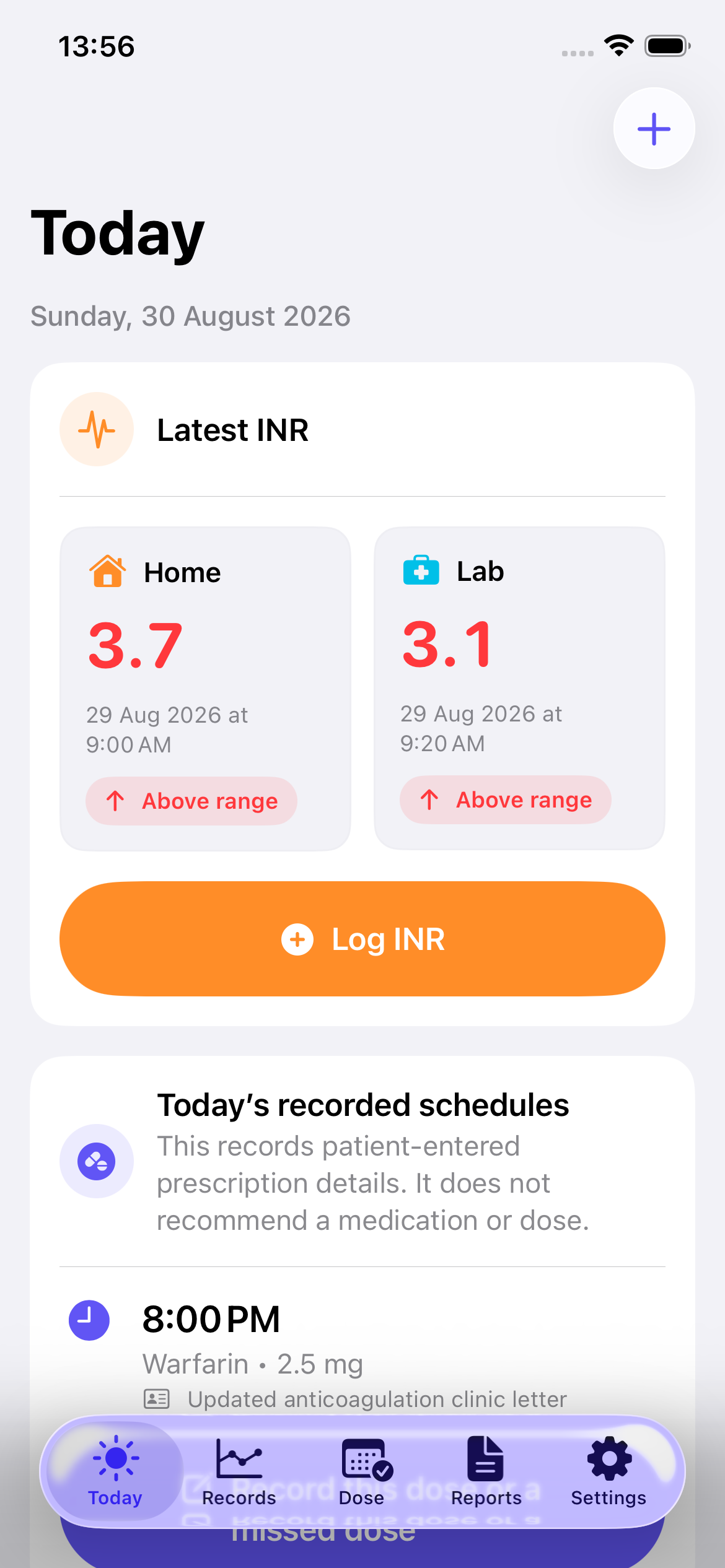The image size is (725, 1568).
Task: Select the Today tab
Action: 115,1472
